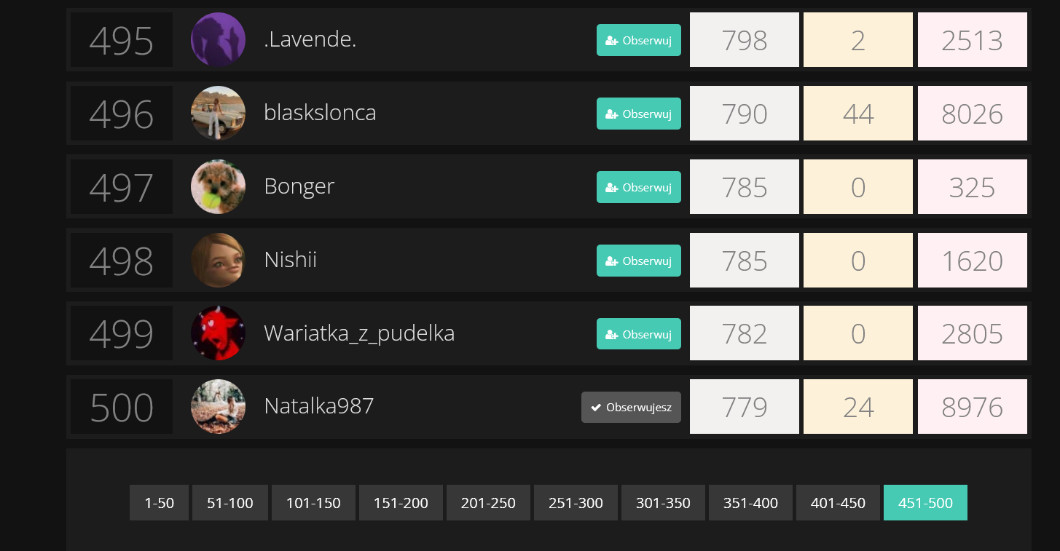The image size is (1060, 551).
Task: Show ranks 101-150
Action: click(x=313, y=503)
